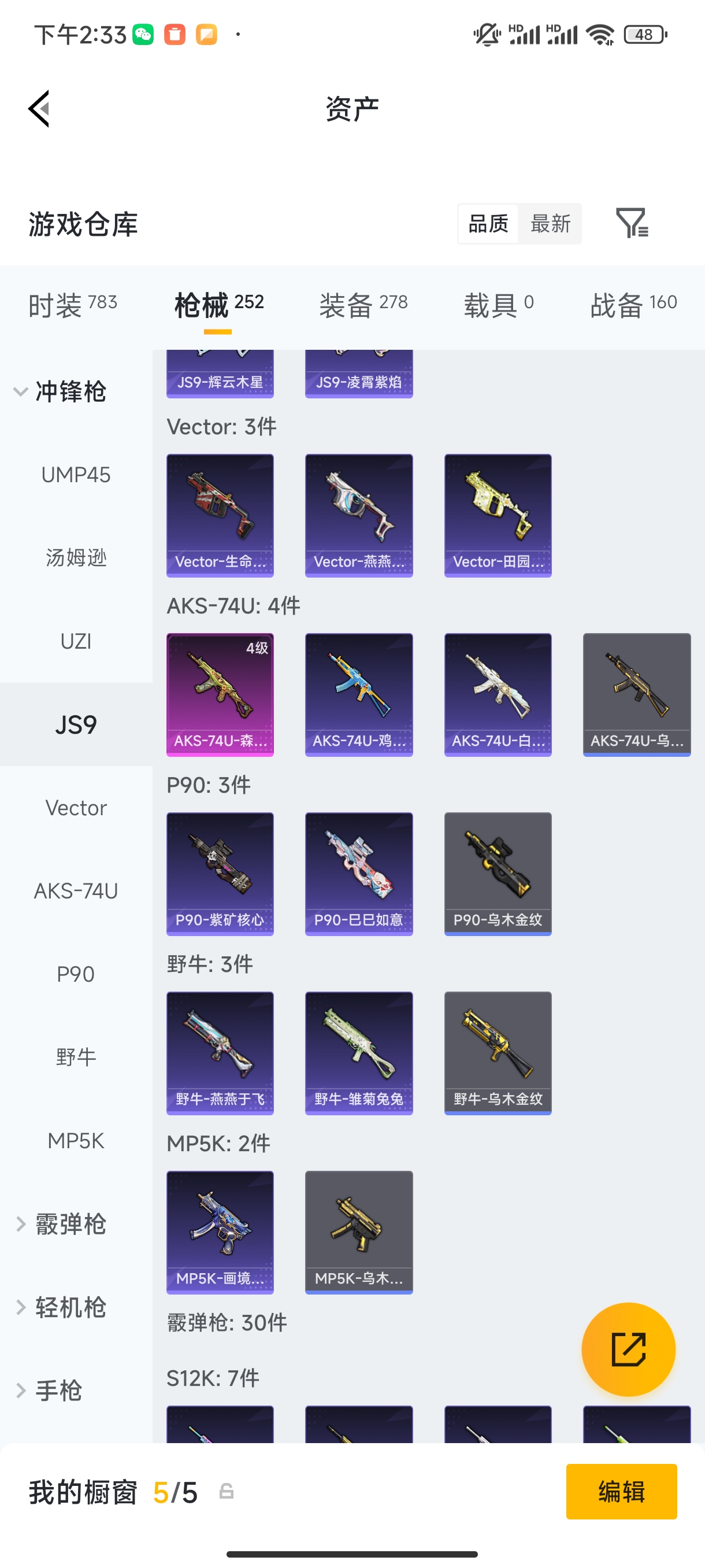This screenshot has width=705, height=1568.
Task: Open the filter icon beside 最新
Action: (x=632, y=223)
